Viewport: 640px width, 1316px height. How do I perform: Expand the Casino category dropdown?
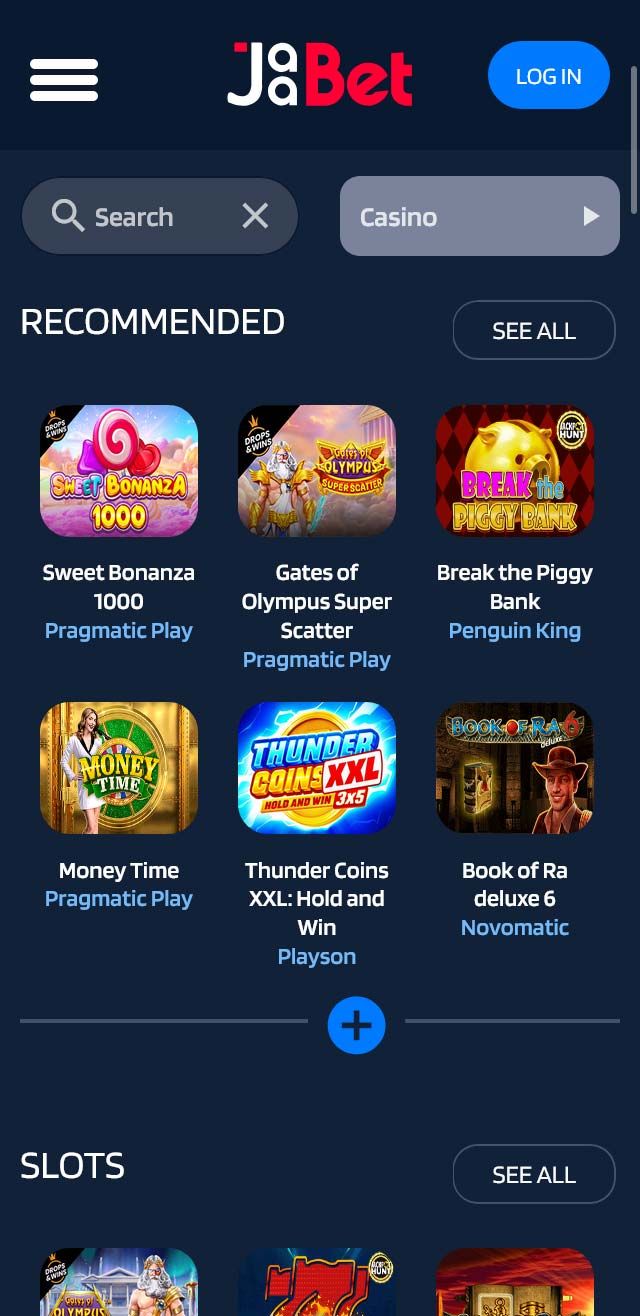[x=480, y=216]
